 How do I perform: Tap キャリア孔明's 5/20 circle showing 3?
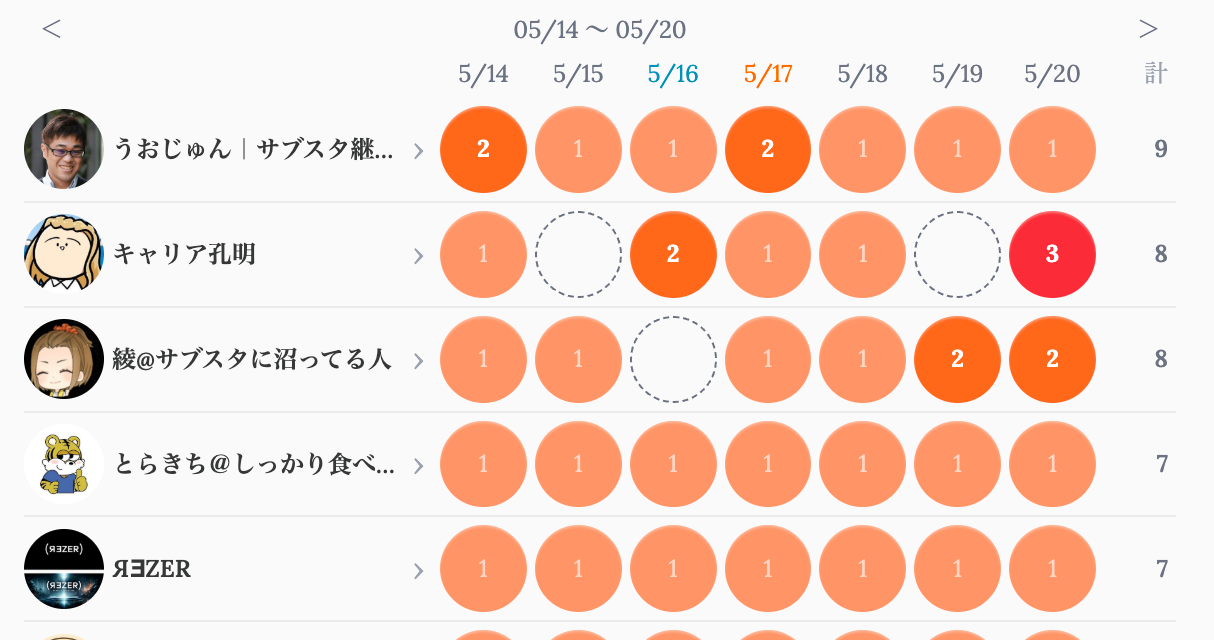(1052, 254)
